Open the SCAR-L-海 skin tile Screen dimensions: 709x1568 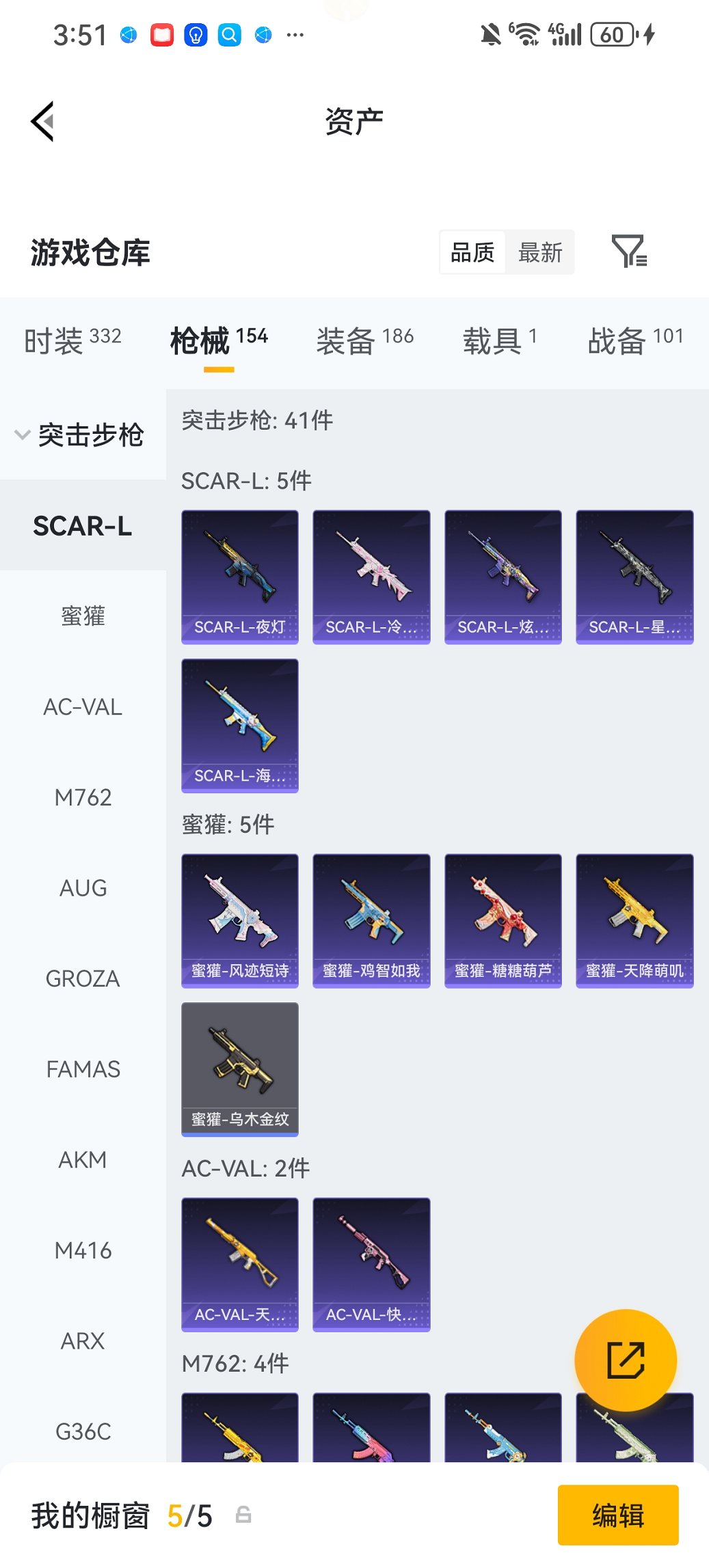tap(240, 726)
